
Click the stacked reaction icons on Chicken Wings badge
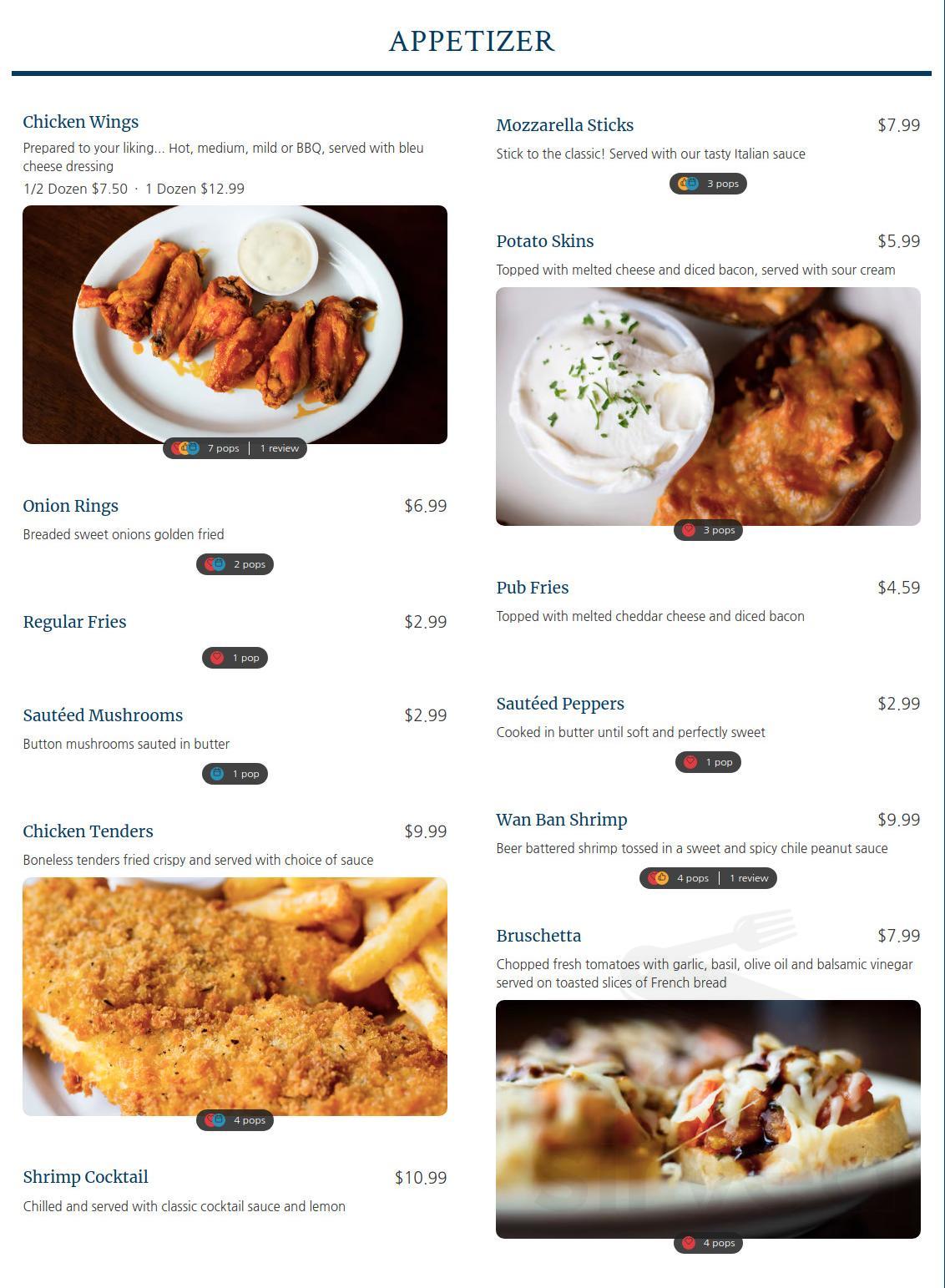pos(184,448)
